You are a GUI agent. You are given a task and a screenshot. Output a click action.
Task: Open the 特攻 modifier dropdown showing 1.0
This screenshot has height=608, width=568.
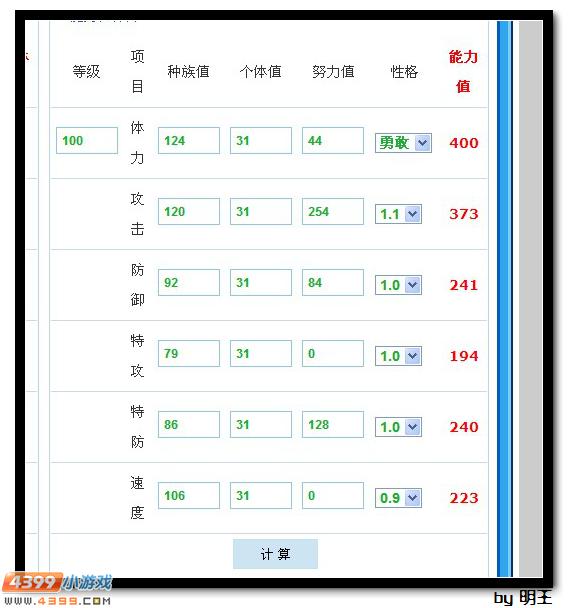pyautogui.click(x=398, y=356)
